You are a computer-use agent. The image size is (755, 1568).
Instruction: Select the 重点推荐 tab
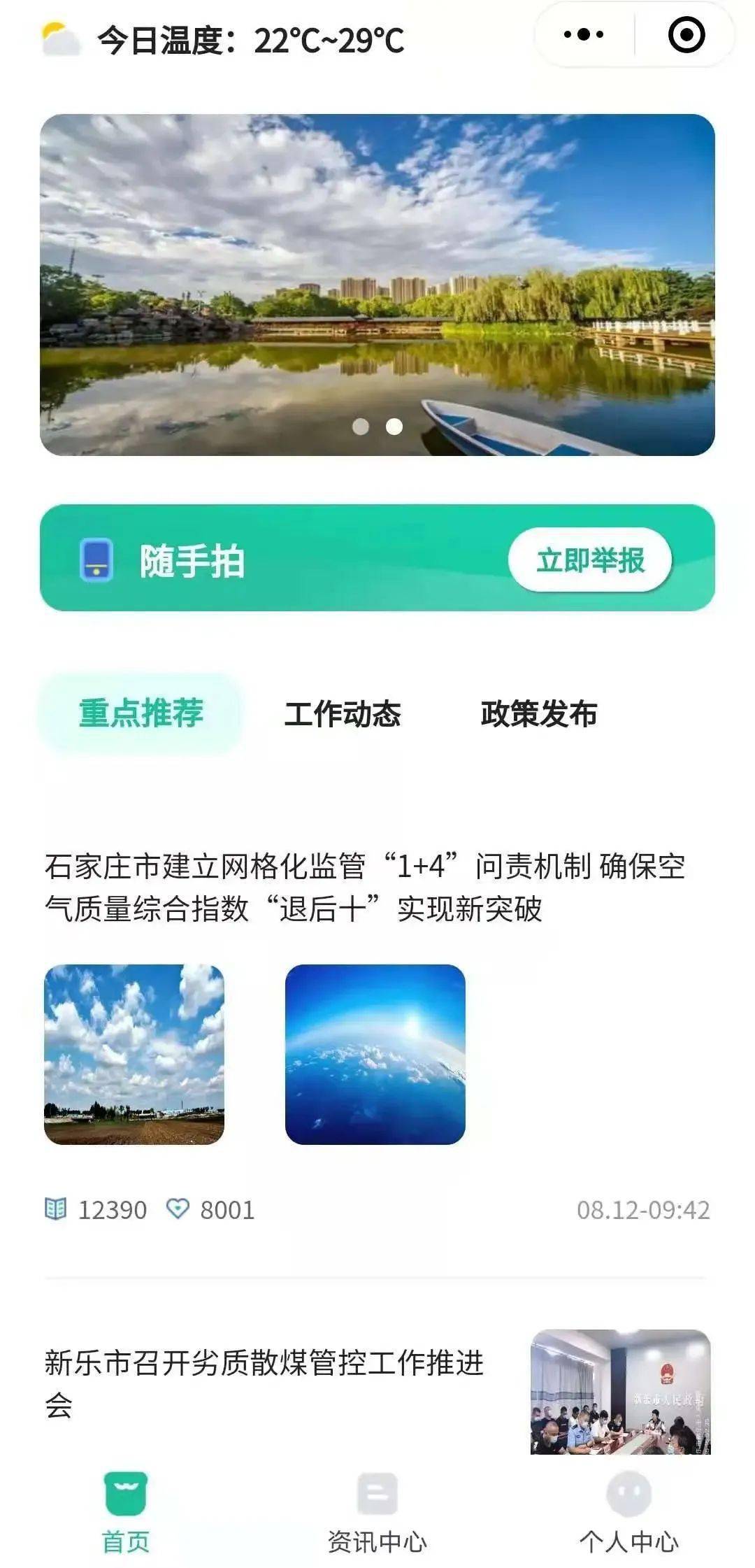141,713
